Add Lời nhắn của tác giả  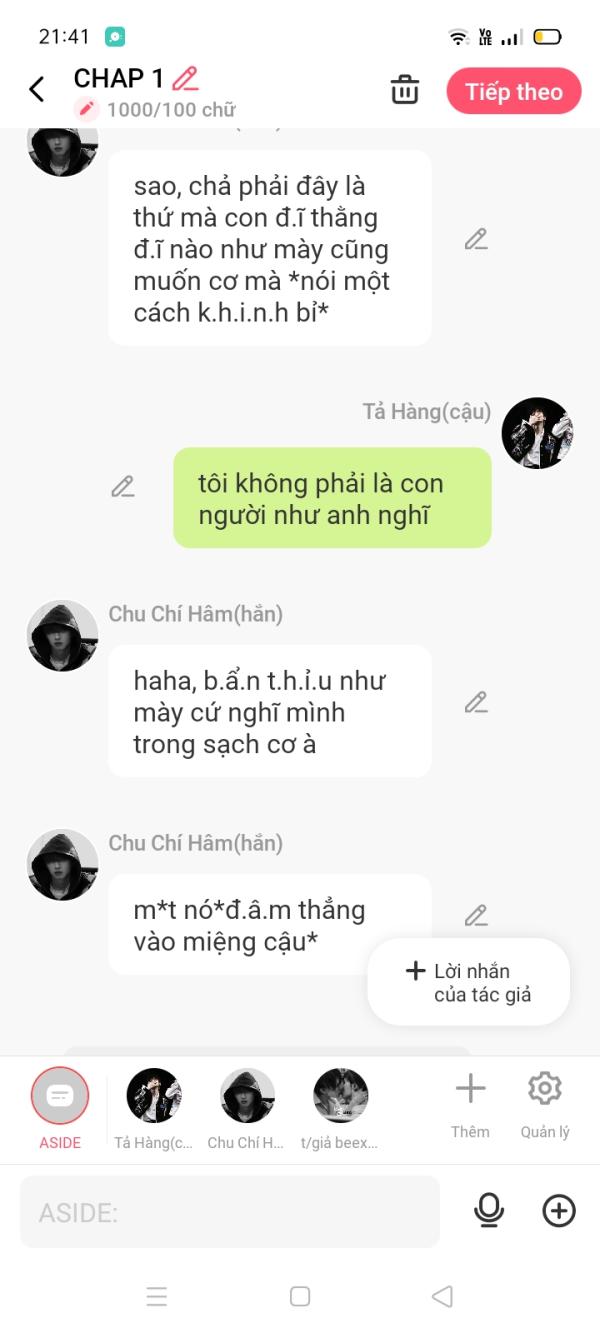tap(469, 982)
